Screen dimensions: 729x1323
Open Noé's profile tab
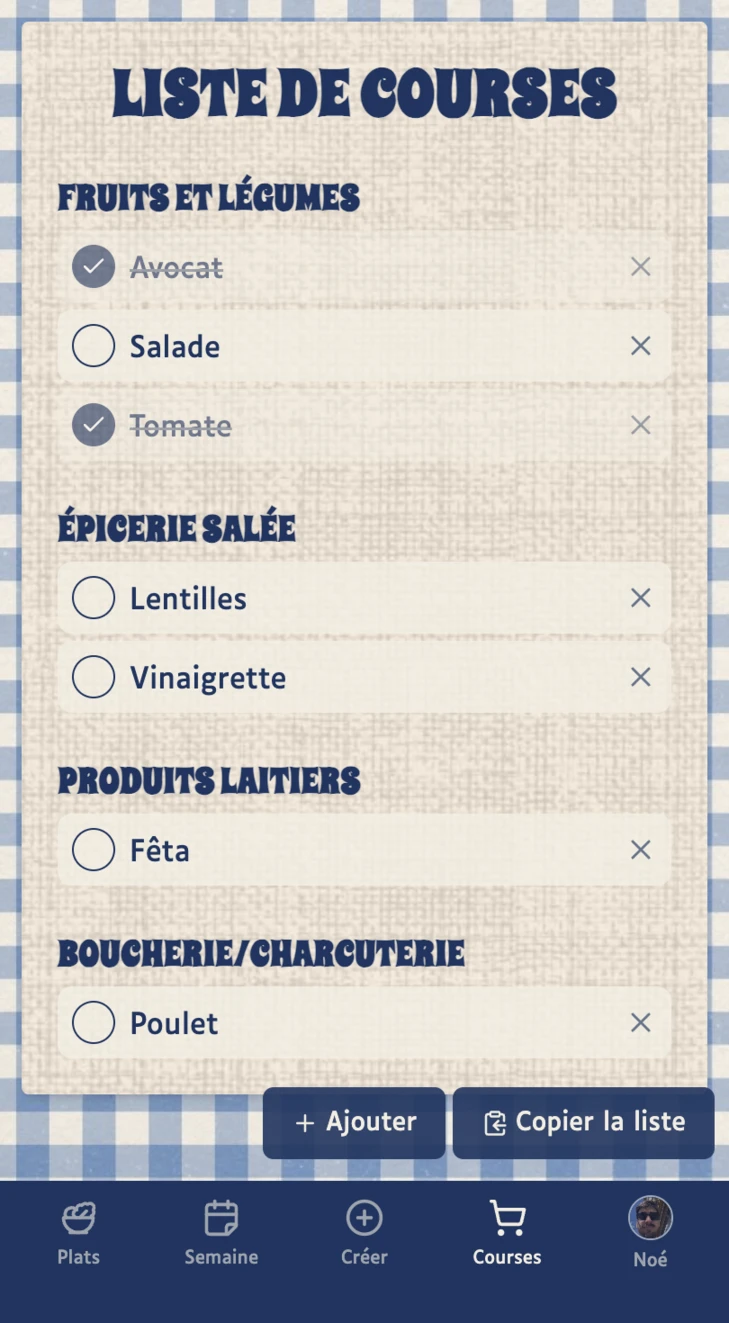(x=650, y=1235)
